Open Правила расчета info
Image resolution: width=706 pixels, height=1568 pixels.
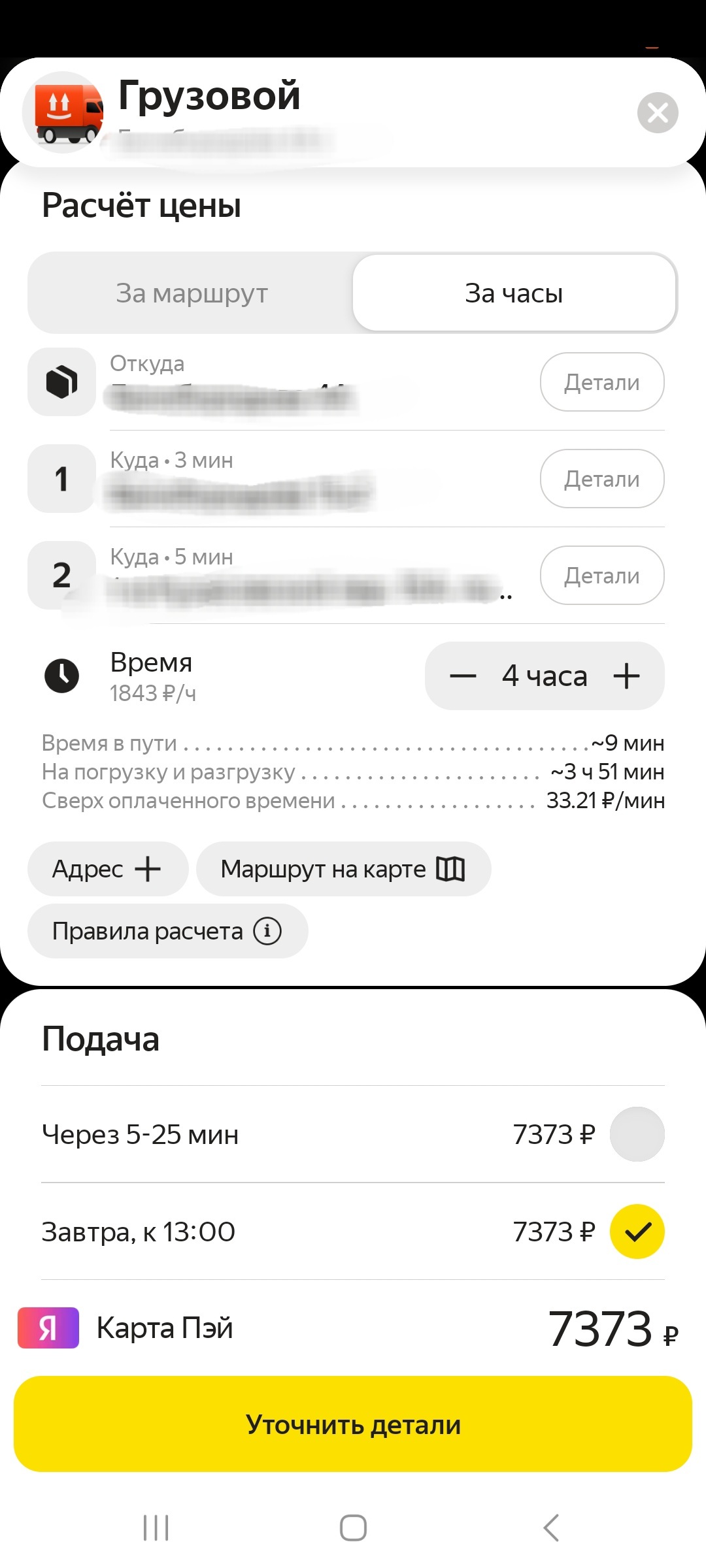point(167,931)
